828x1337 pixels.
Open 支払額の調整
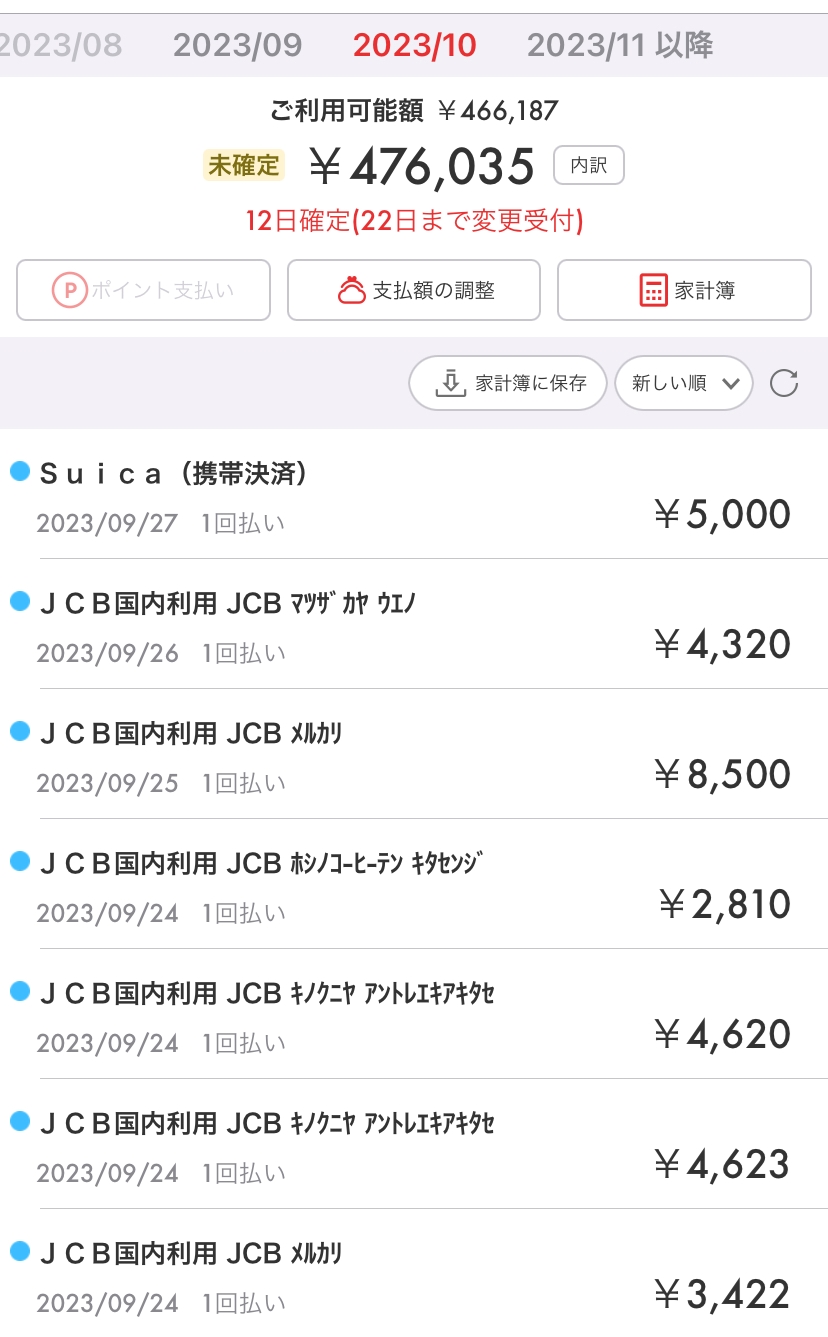tap(414, 290)
